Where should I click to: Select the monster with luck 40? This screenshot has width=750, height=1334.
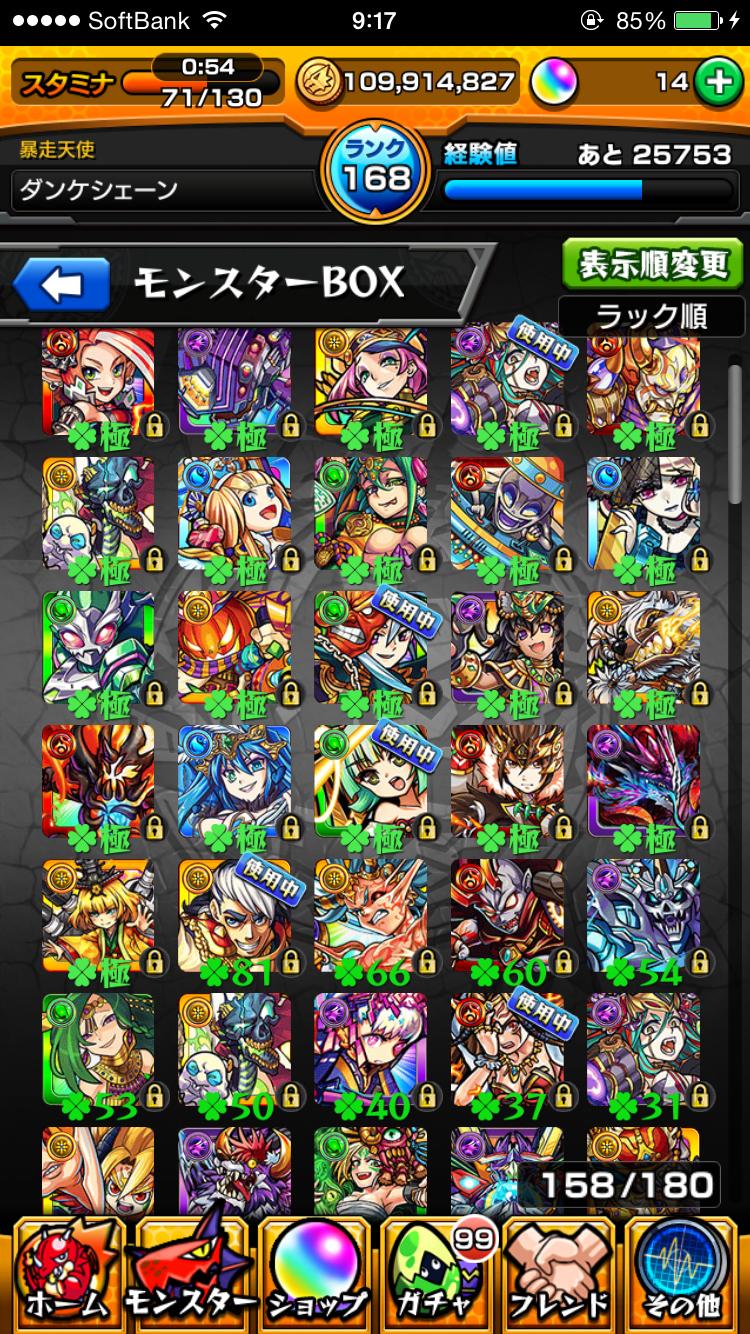click(x=370, y=1050)
